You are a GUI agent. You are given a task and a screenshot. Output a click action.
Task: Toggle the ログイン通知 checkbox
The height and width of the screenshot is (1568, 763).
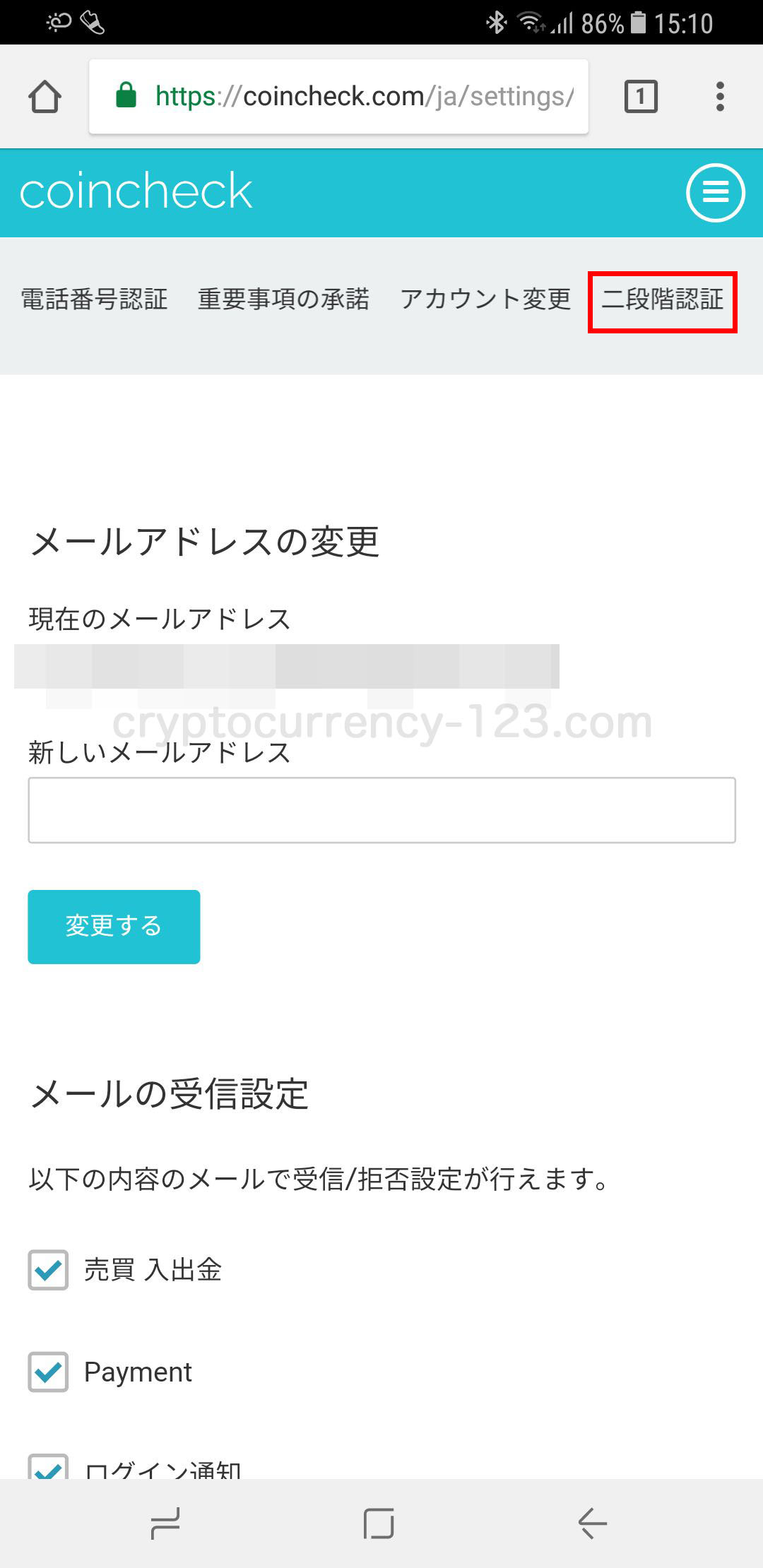(x=48, y=1467)
